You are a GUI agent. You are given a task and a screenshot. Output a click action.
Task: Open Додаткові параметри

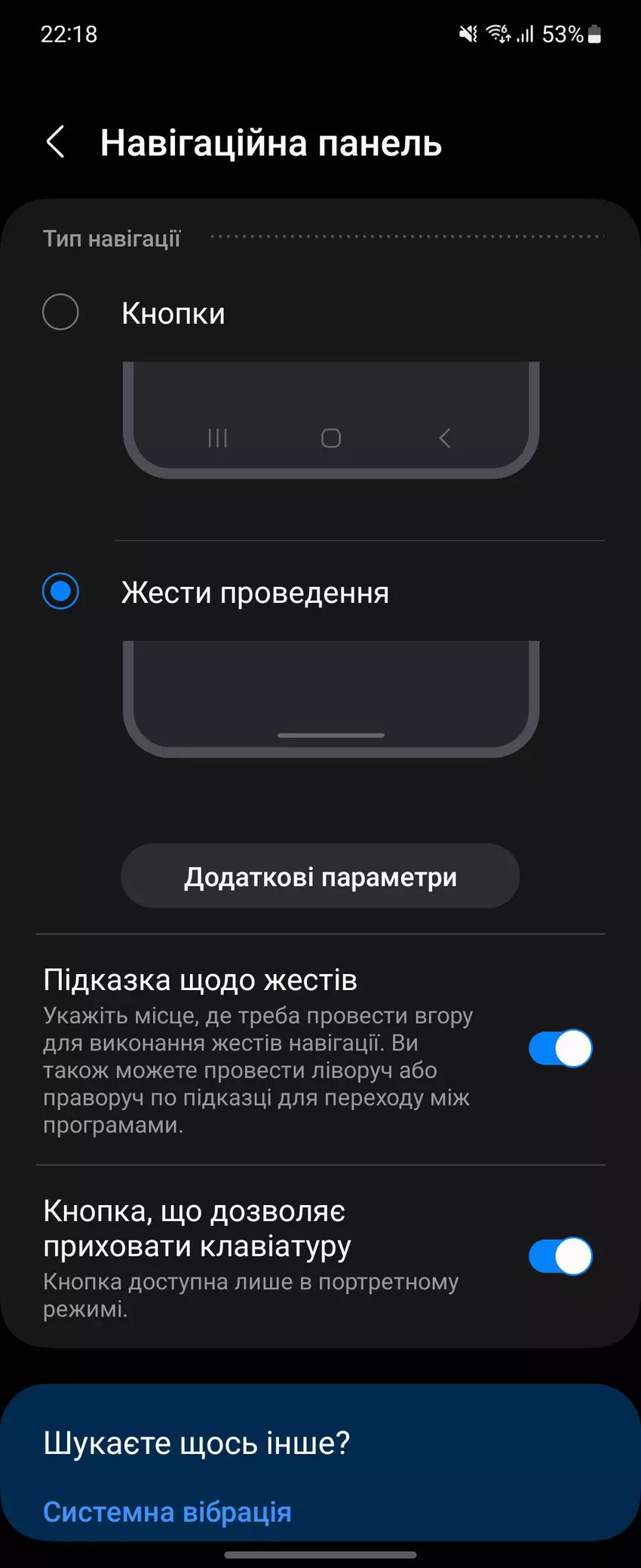pos(320,876)
